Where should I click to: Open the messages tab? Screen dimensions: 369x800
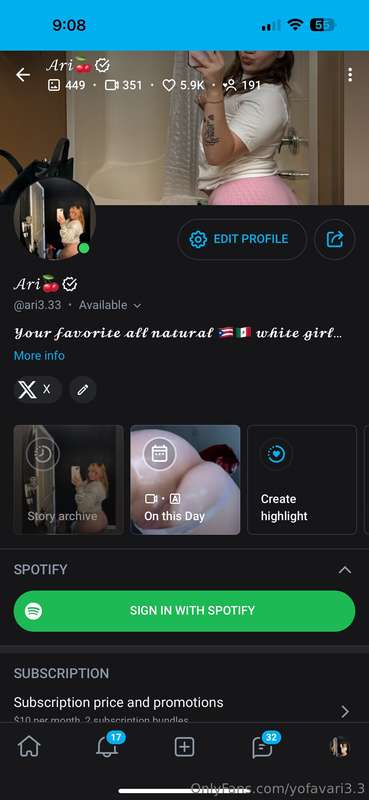point(263,746)
